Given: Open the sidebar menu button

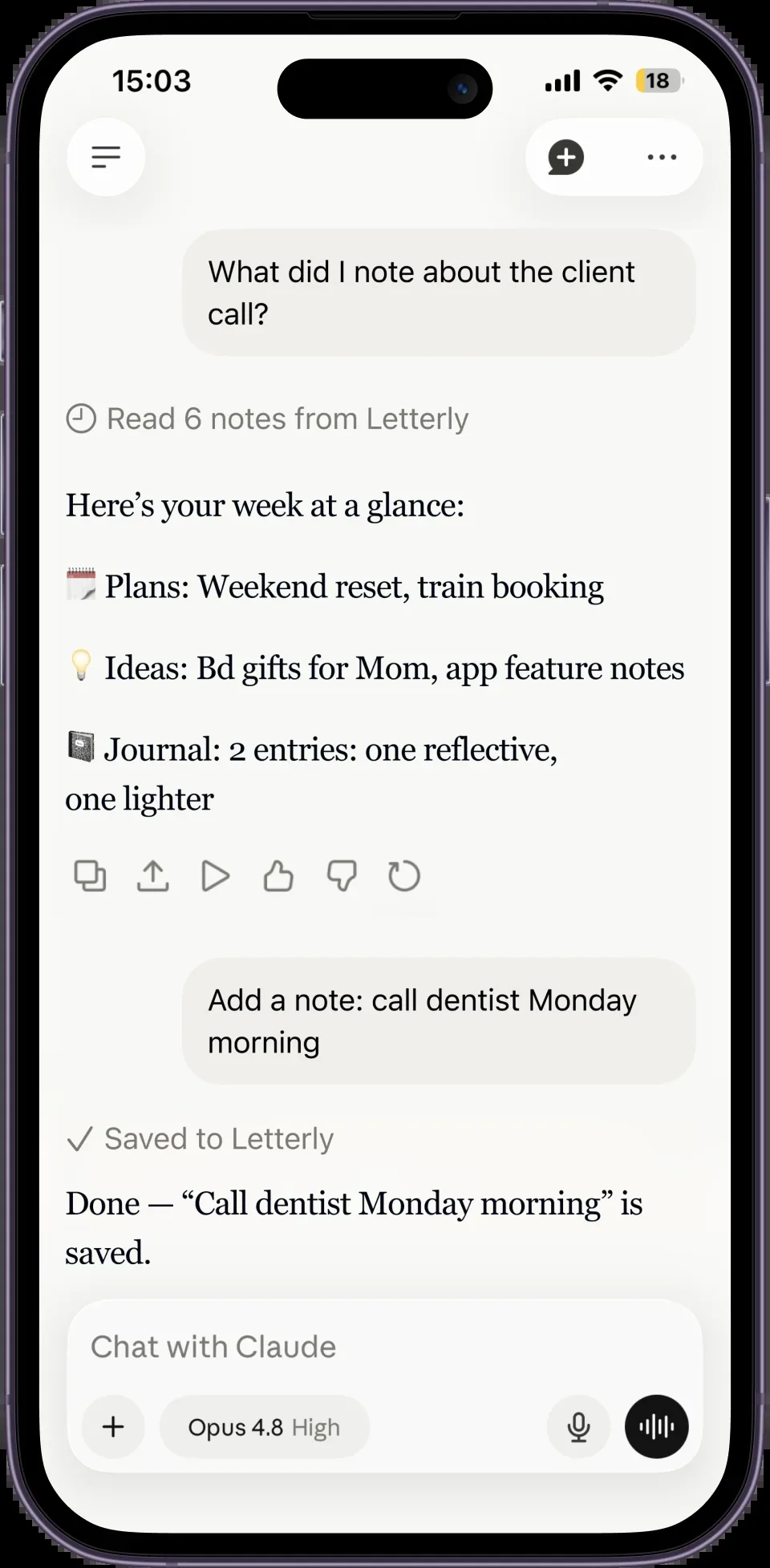Looking at the screenshot, I should tap(106, 157).
